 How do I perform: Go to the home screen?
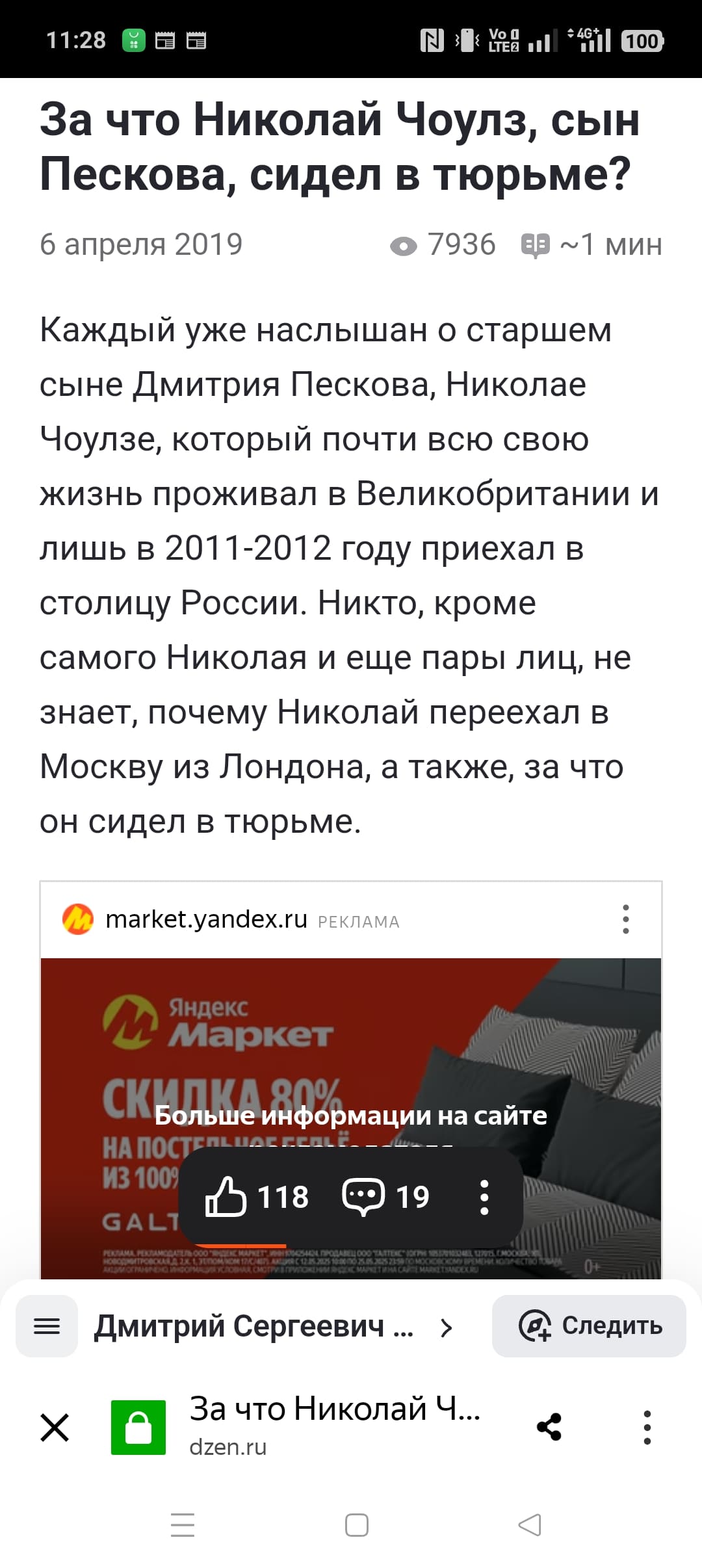click(x=356, y=1525)
